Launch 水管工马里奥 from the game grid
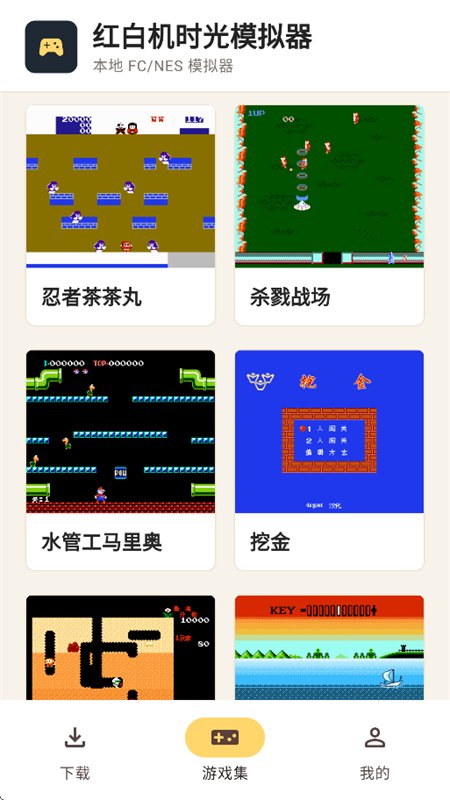The width and height of the screenshot is (450, 800). click(120, 460)
